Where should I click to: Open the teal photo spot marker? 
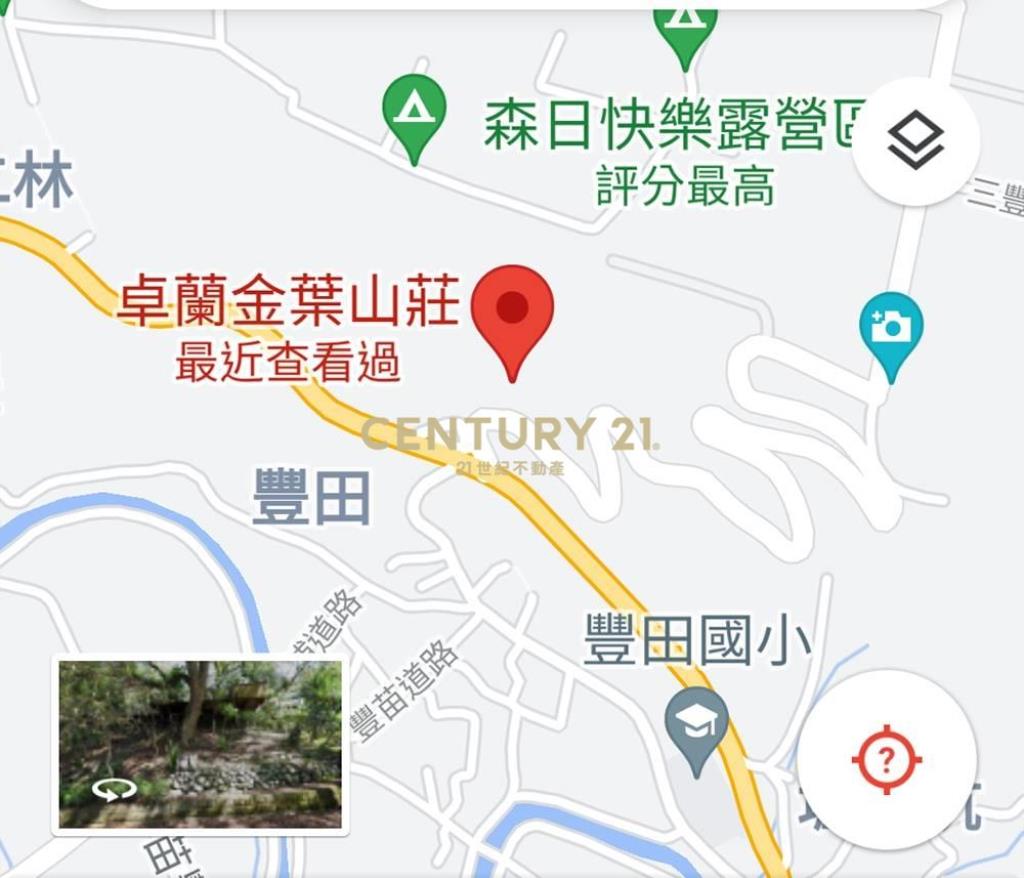coord(890,328)
